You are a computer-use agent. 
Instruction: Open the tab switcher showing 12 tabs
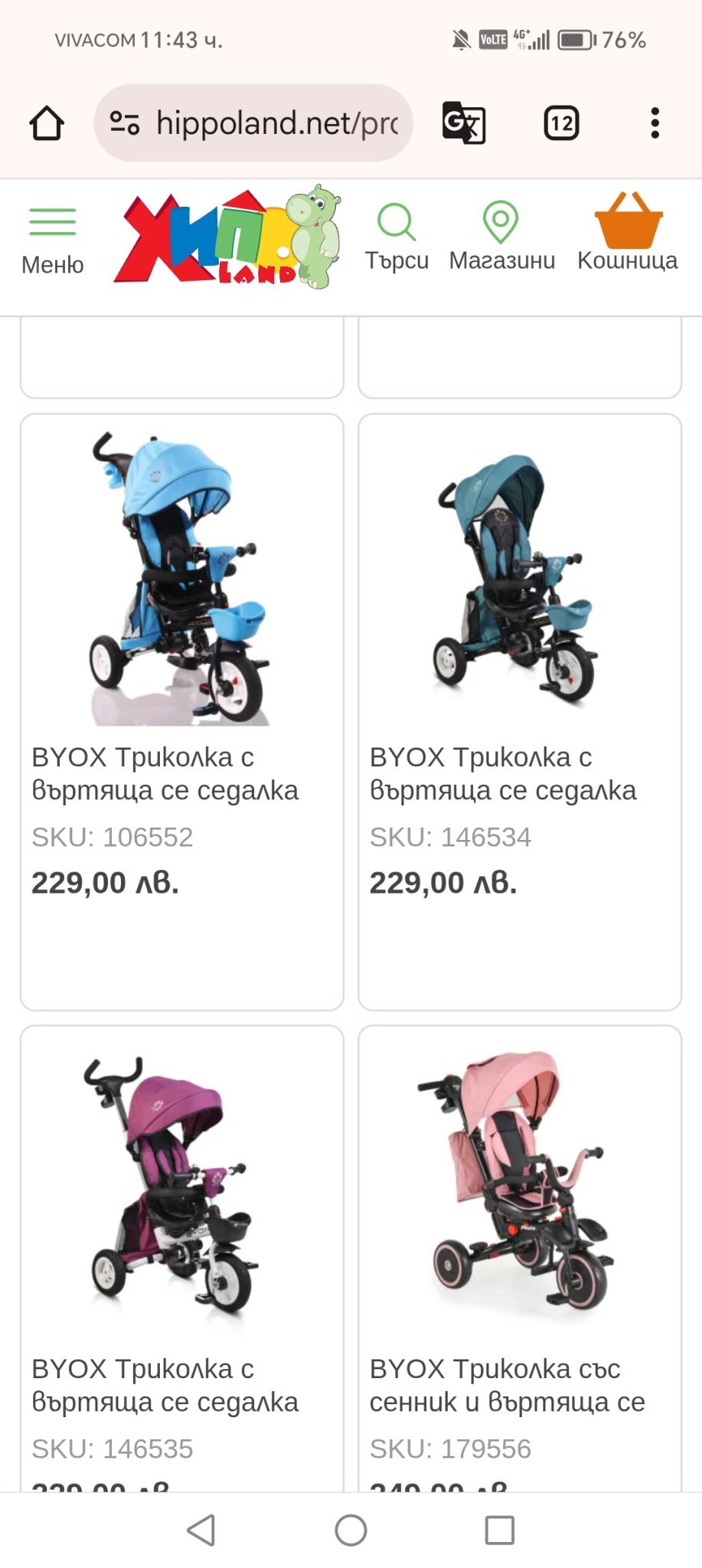(x=561, y=123)
